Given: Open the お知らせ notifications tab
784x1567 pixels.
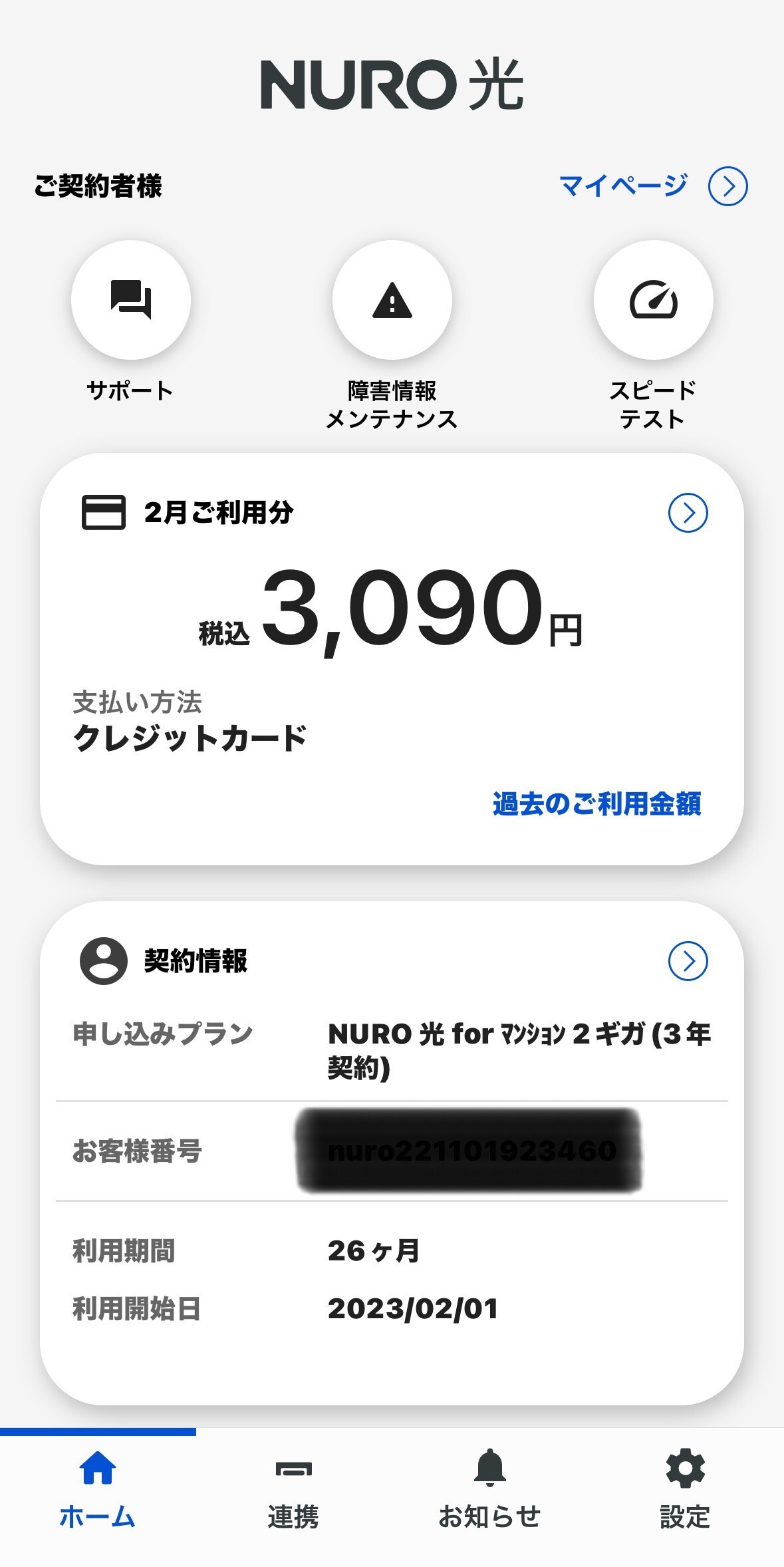Looking at the screenshot, I should coord(489,1493).
